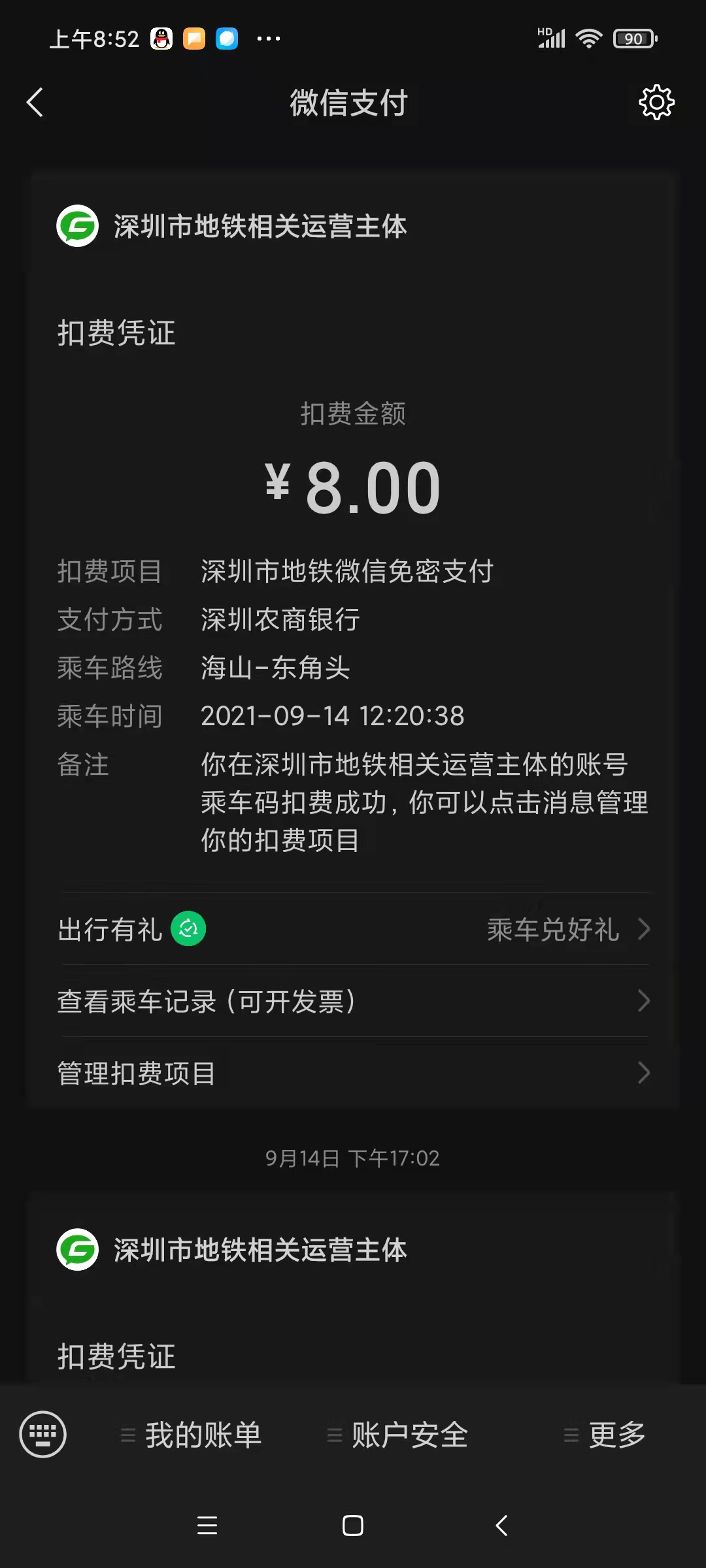This screenshot has height=1568, width=706.
Task: Open 账户安全 menu
Action: pos(398,1435)
